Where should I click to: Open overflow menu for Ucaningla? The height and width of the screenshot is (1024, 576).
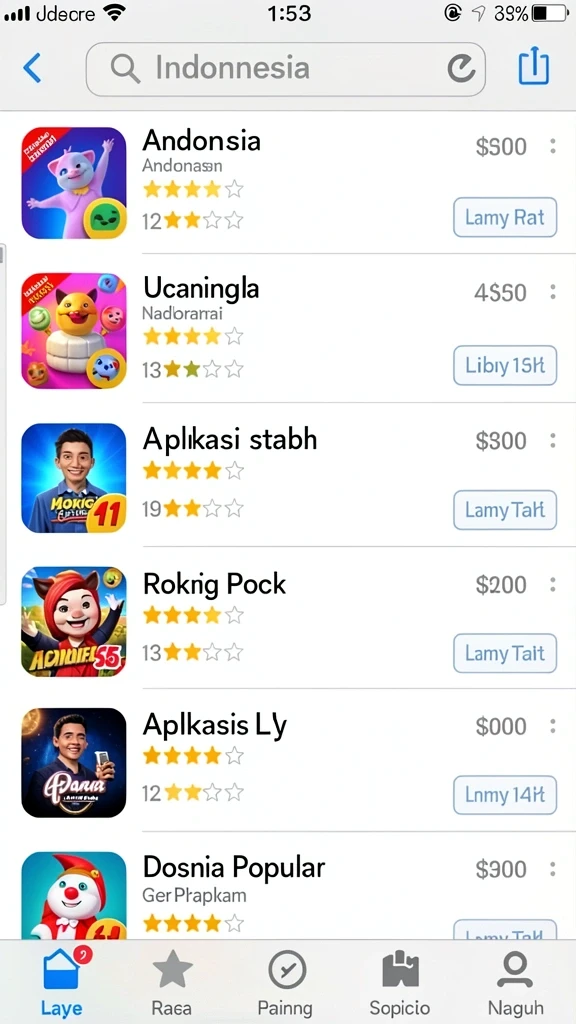tap(553, 292)
